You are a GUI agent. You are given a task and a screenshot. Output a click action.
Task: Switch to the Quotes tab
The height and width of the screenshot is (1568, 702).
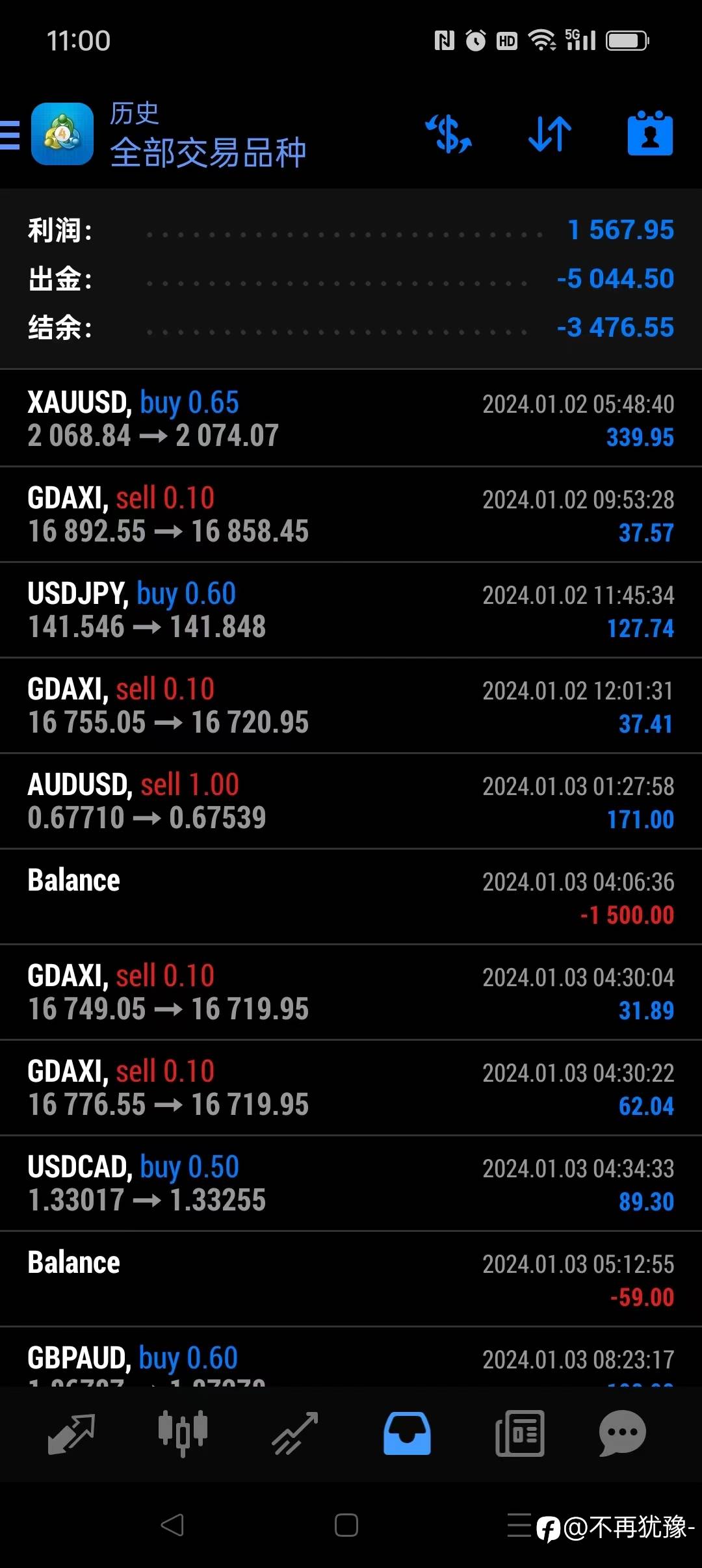click(x=71, y=1433)
